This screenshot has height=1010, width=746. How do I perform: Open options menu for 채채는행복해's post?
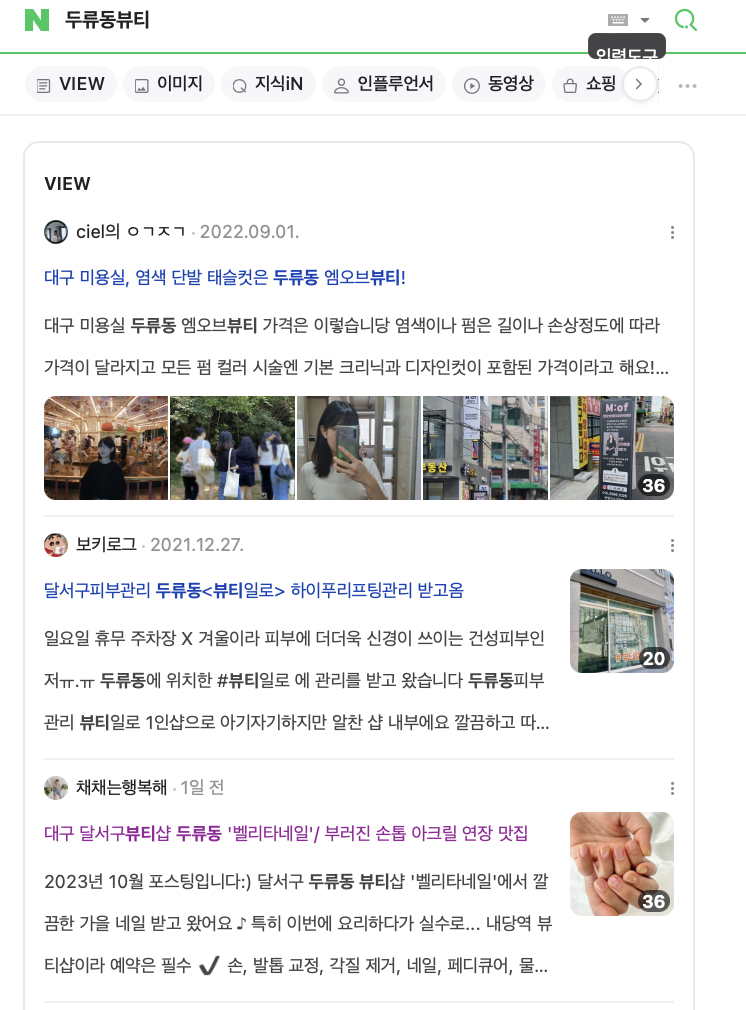(672, 789)
